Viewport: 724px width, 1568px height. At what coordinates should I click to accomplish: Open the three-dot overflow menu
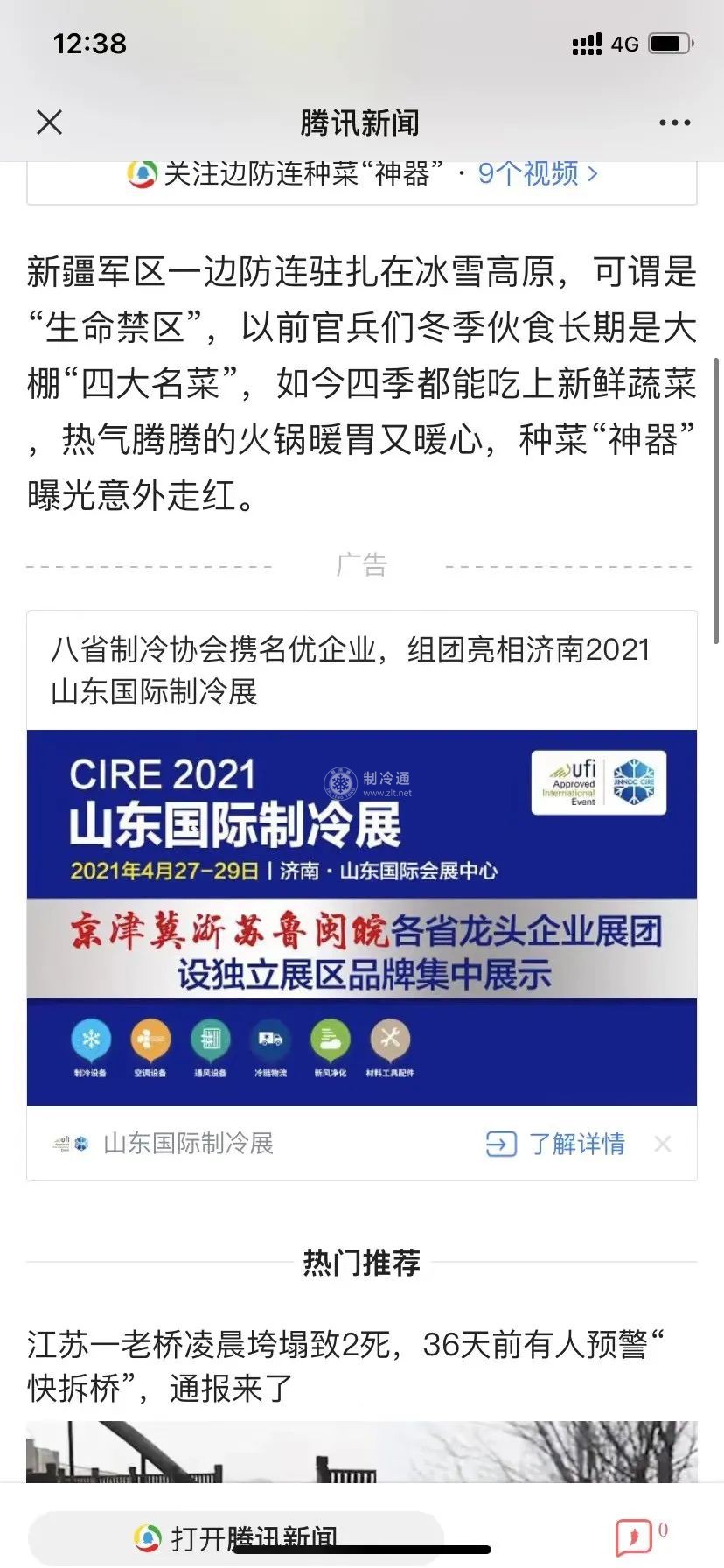click(x=674, y=123)
